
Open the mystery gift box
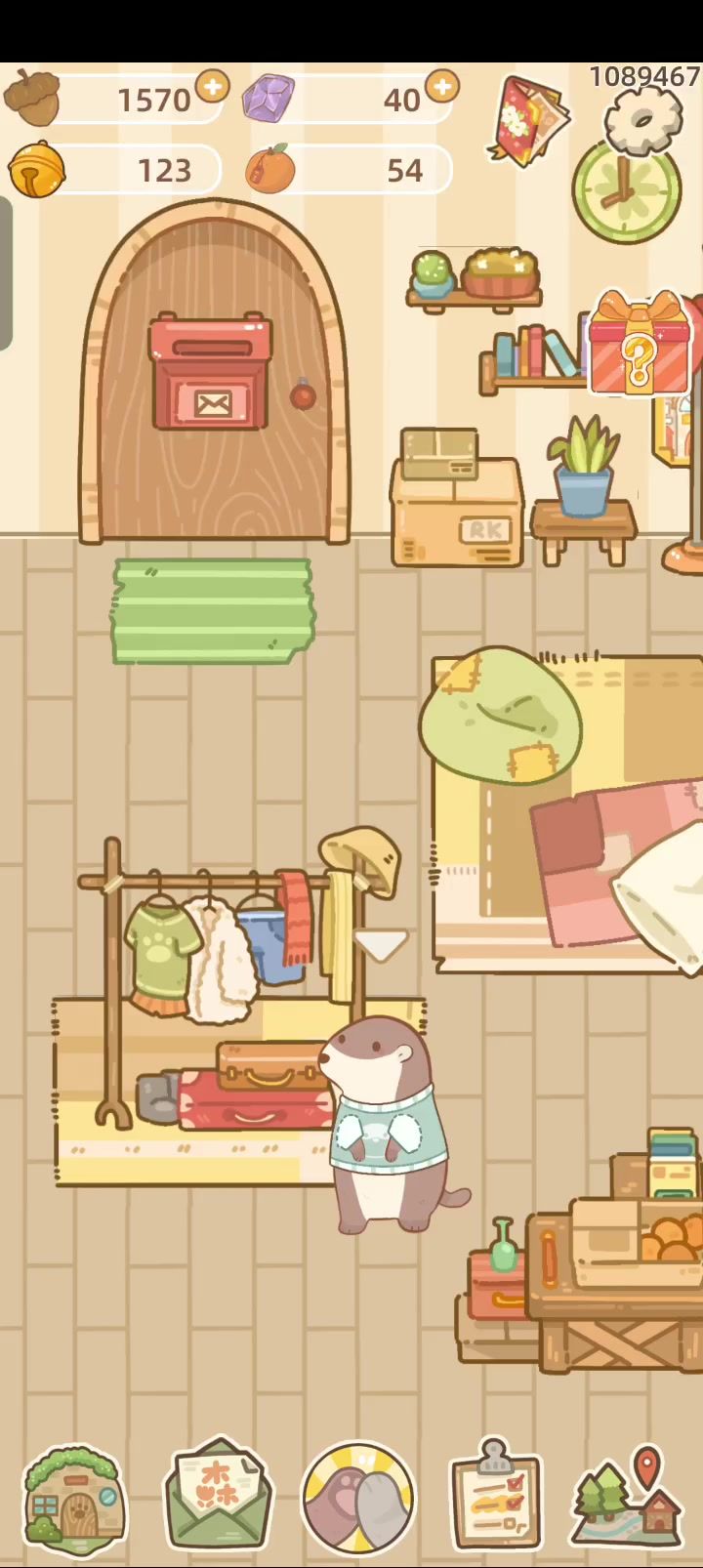[x=639, y=346]
